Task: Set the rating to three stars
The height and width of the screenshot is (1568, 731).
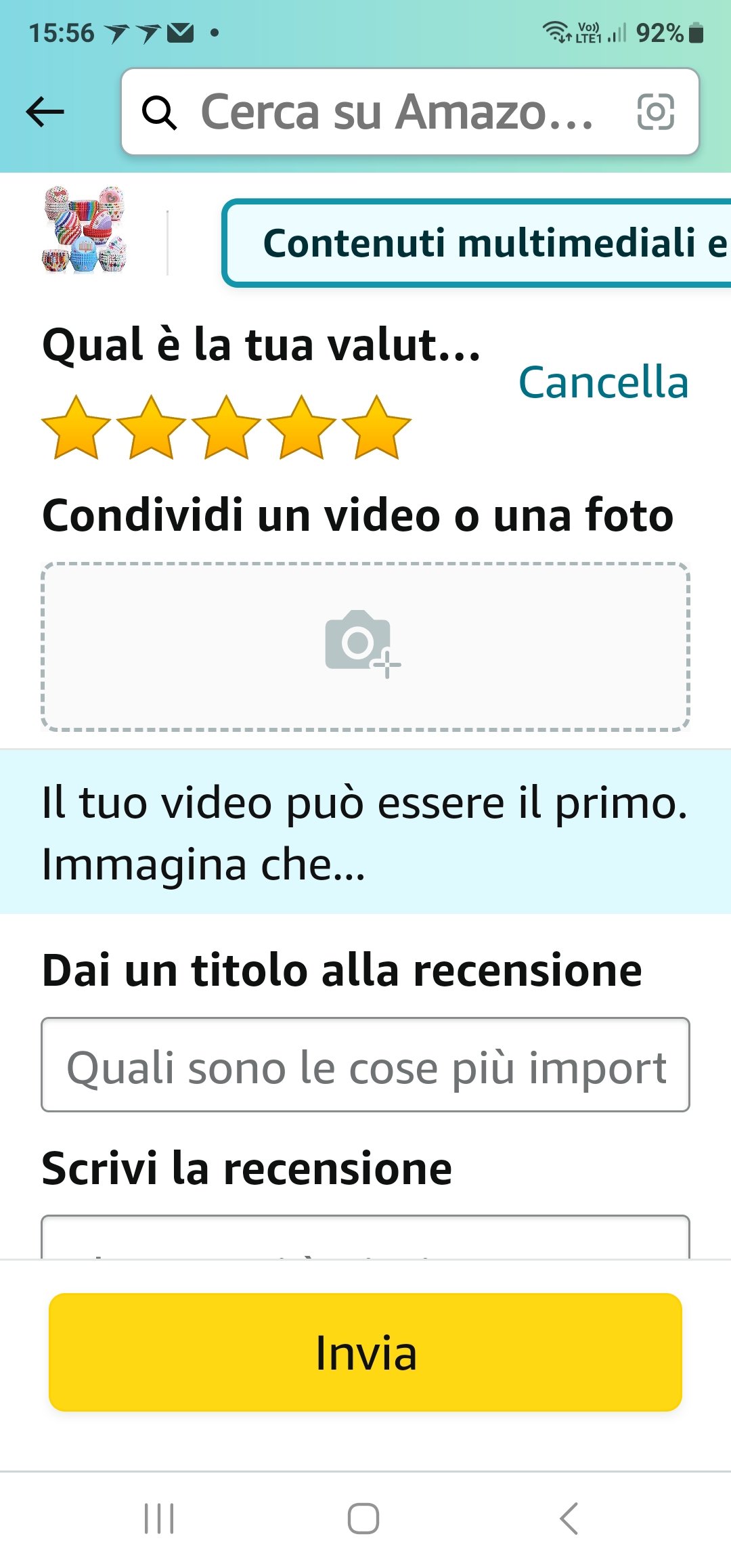Action: coord(226,428)
